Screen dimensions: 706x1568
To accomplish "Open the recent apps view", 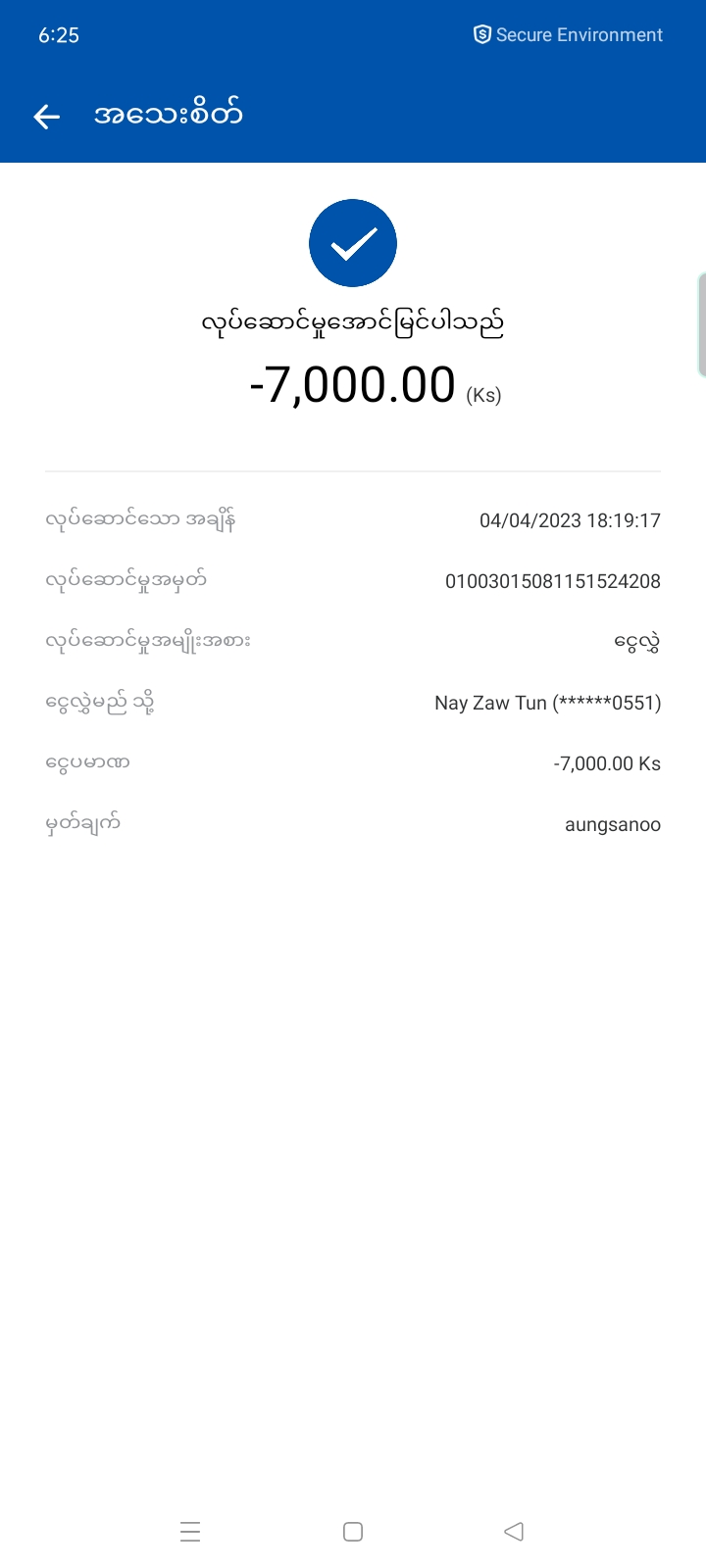I will 190,1532.
